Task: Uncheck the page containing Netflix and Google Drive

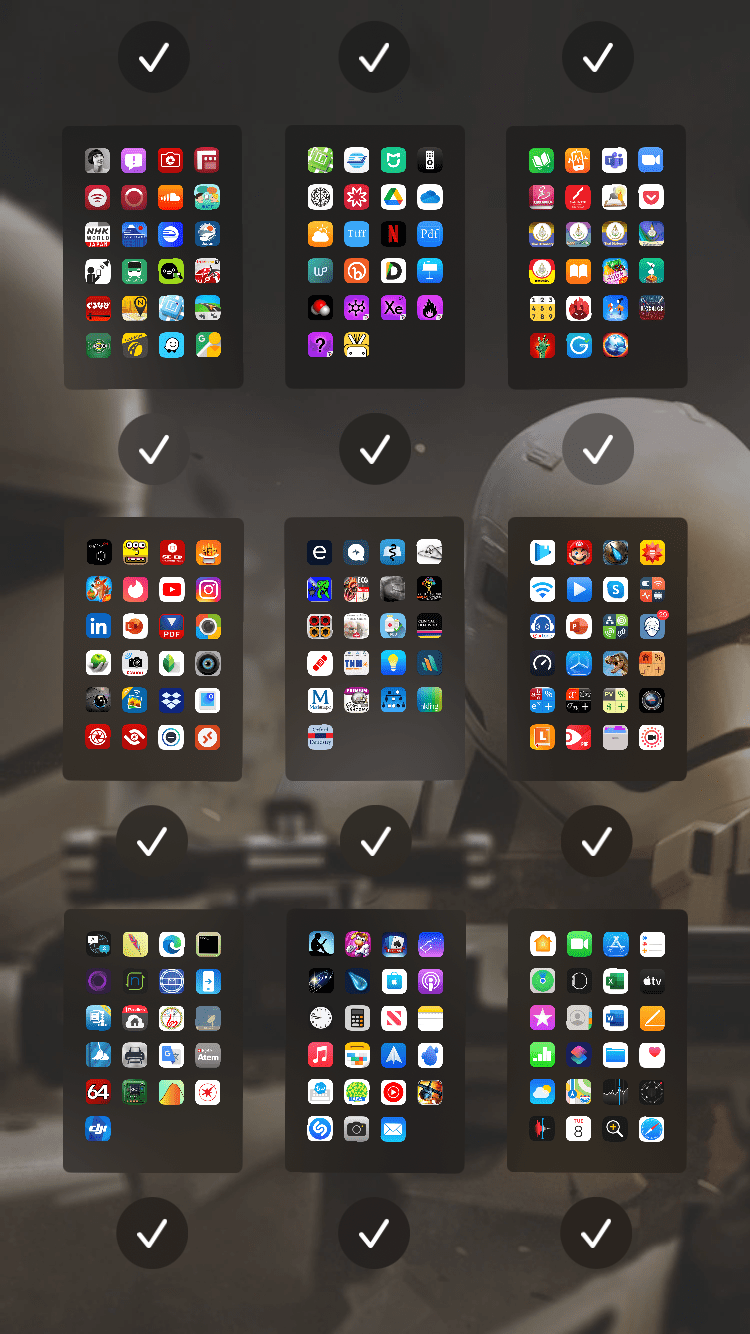Action: 374,449
